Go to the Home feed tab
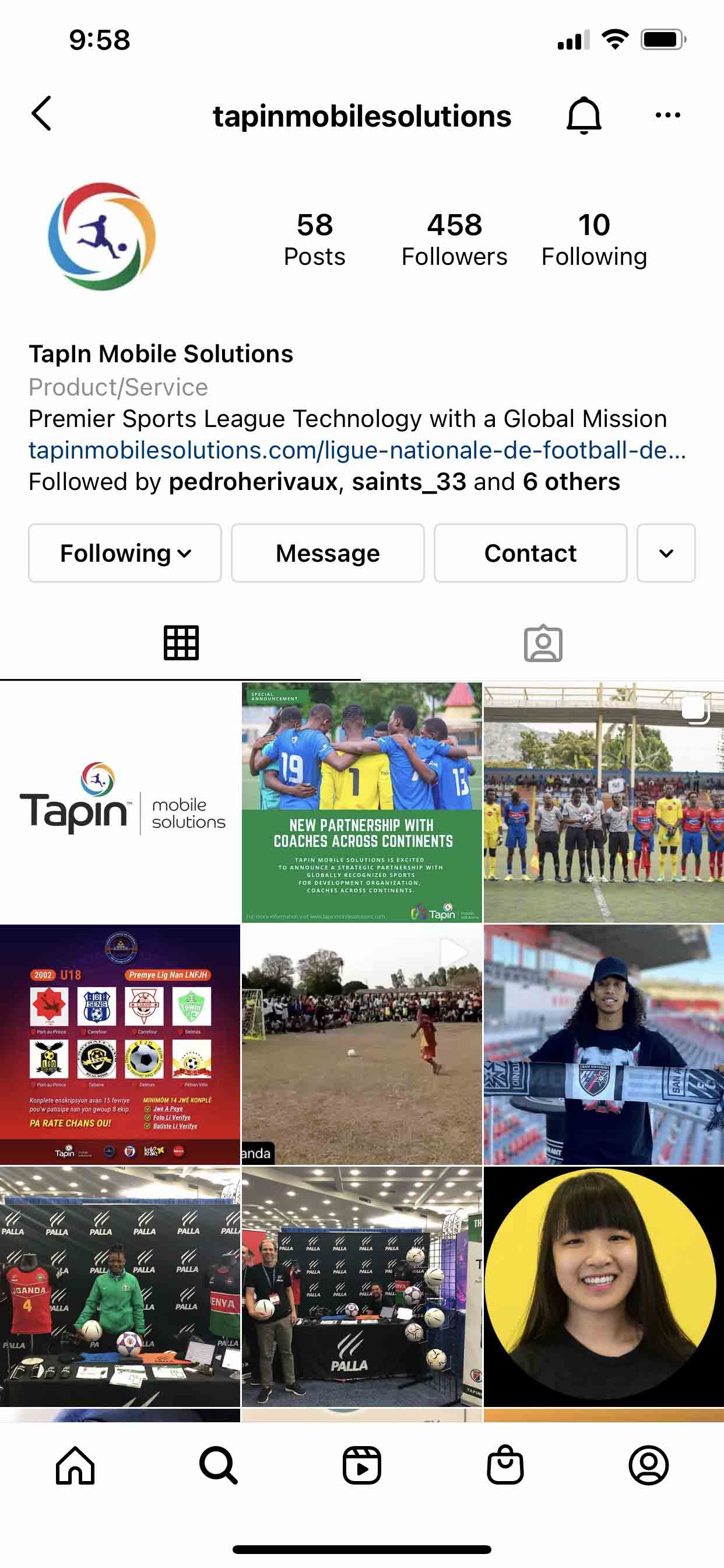This screenshot has width=724, height=1568. pos(75,1465)
